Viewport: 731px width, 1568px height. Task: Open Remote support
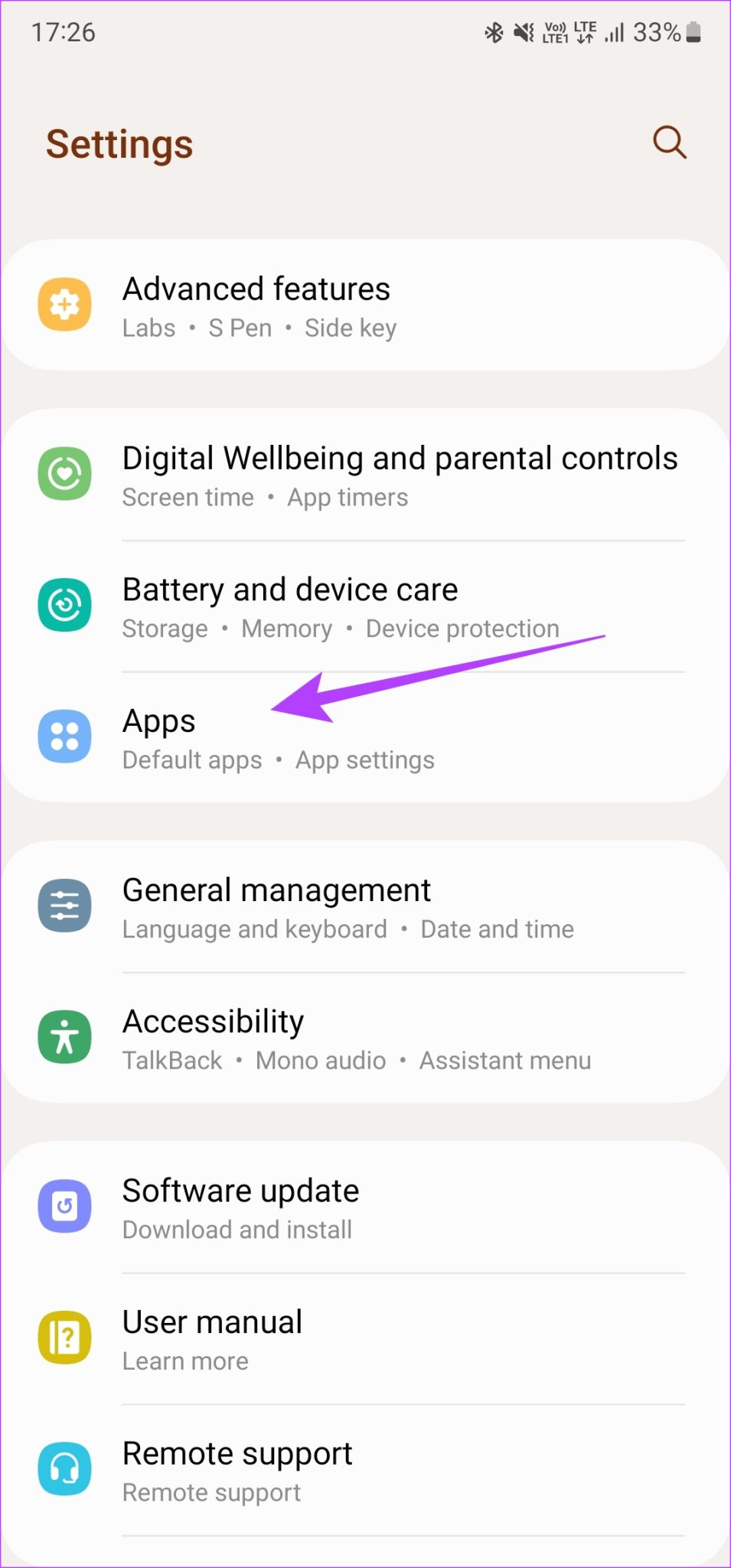(364, 1470)
